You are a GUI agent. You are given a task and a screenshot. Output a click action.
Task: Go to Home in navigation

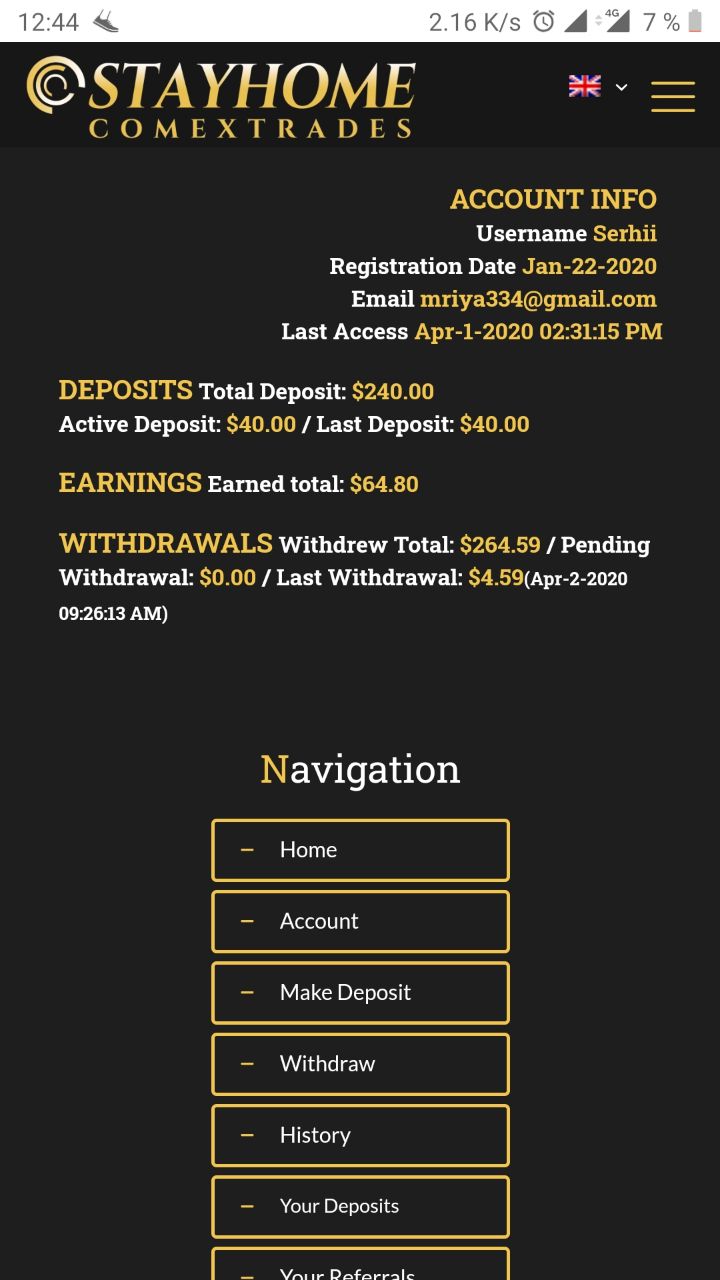tap(360, 850)
